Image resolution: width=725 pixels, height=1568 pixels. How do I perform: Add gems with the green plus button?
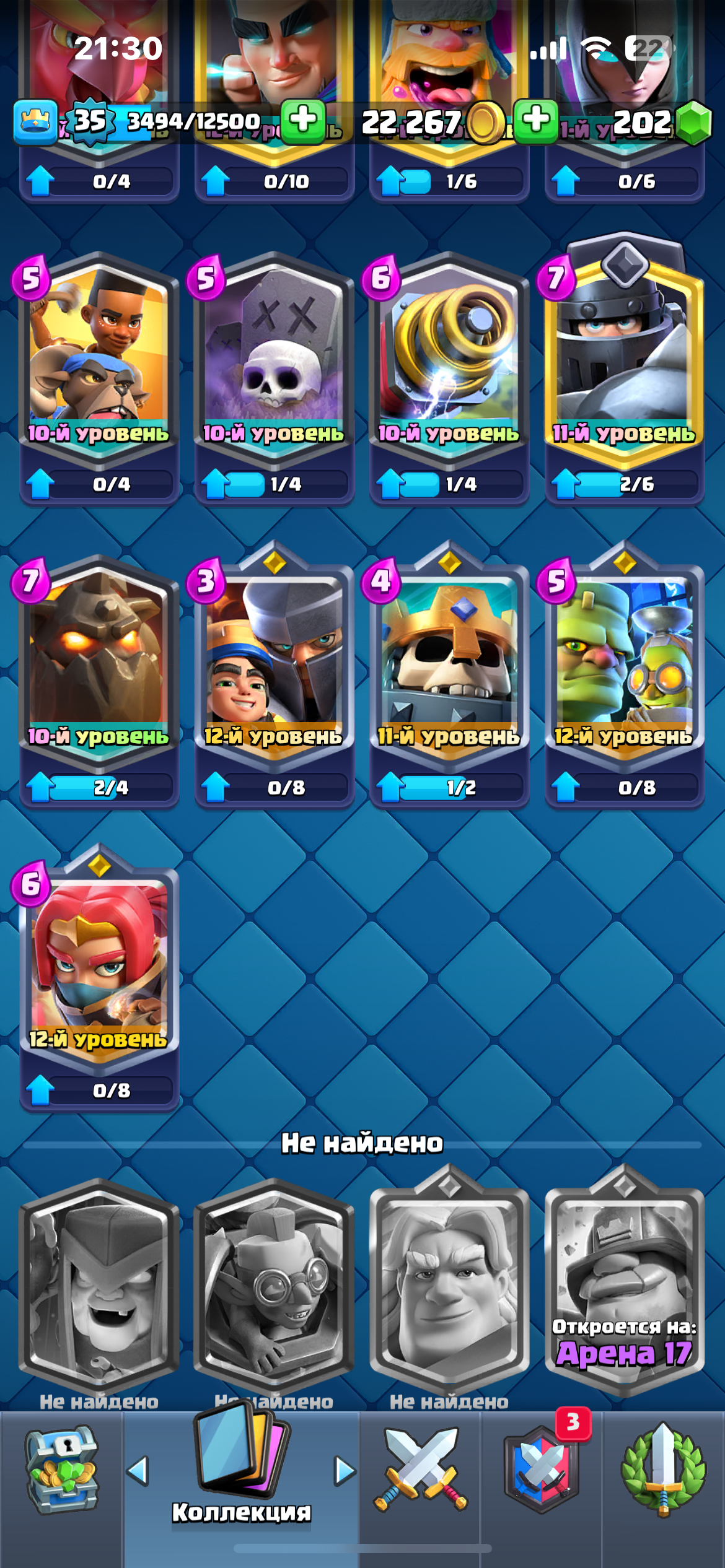point(536,120)
